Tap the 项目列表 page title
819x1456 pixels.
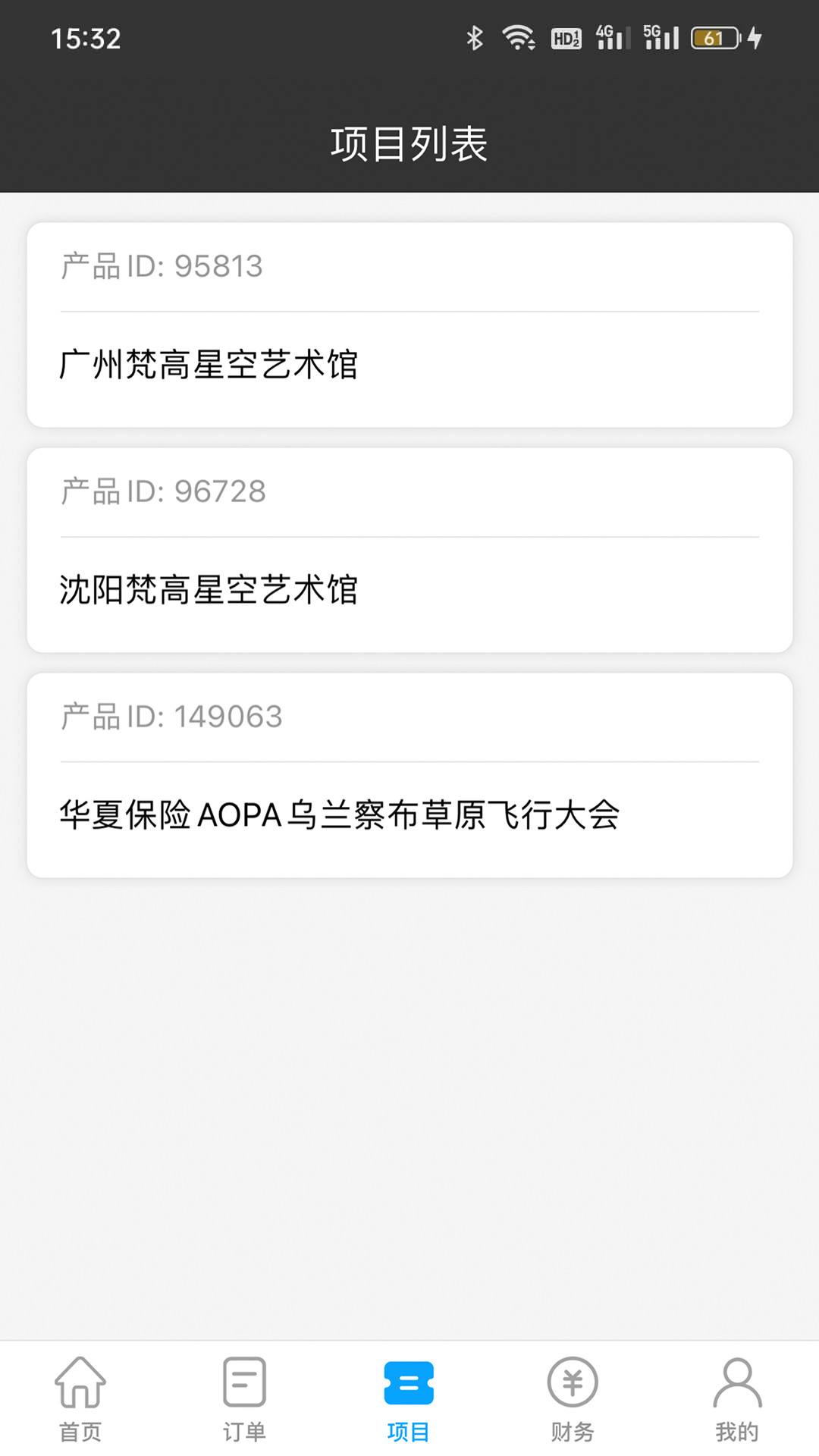409,143
